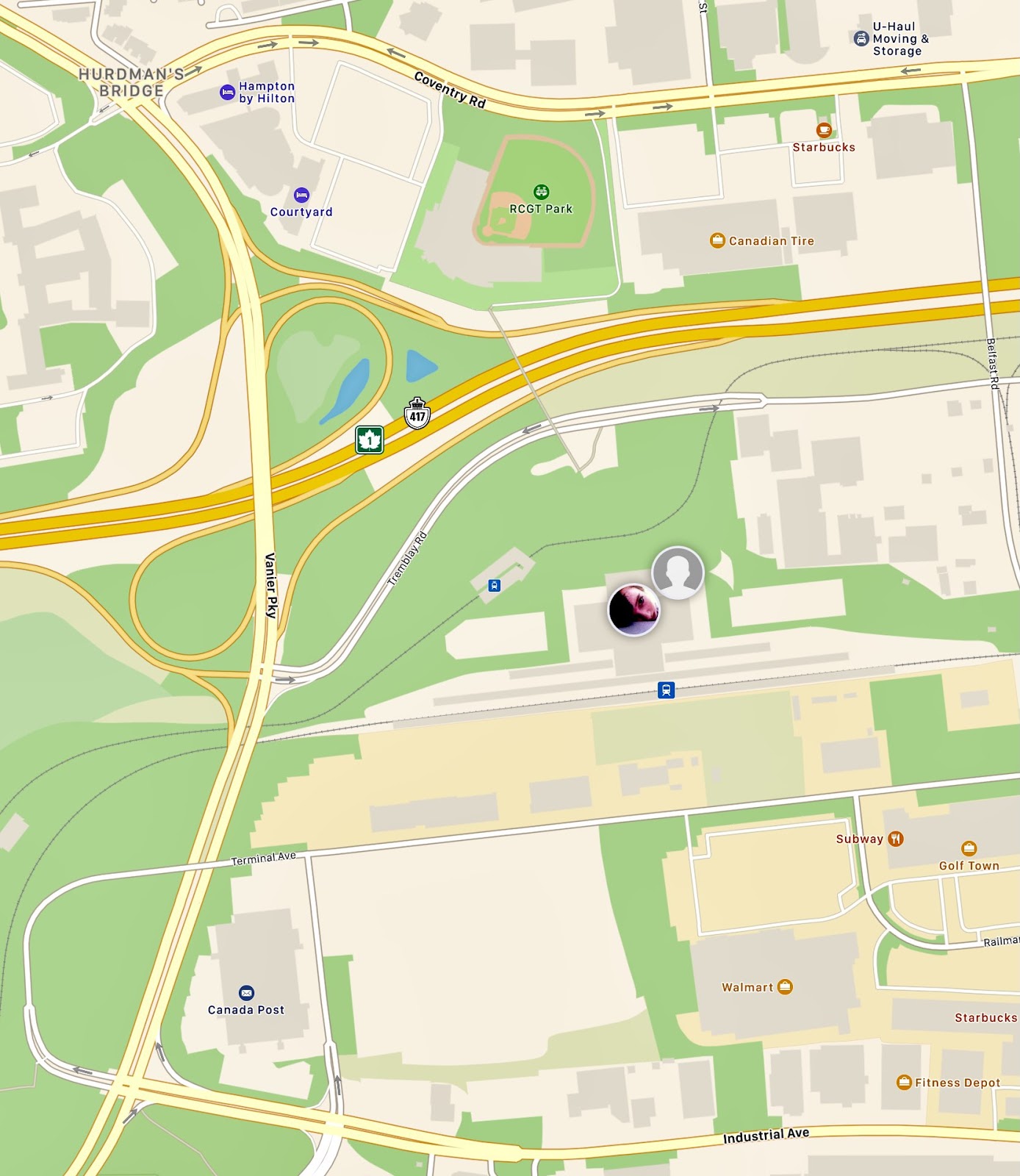This screenshot has width=1020, height=1176.
Task: Tap the train station icon on tracks
Action: (666, 690)
